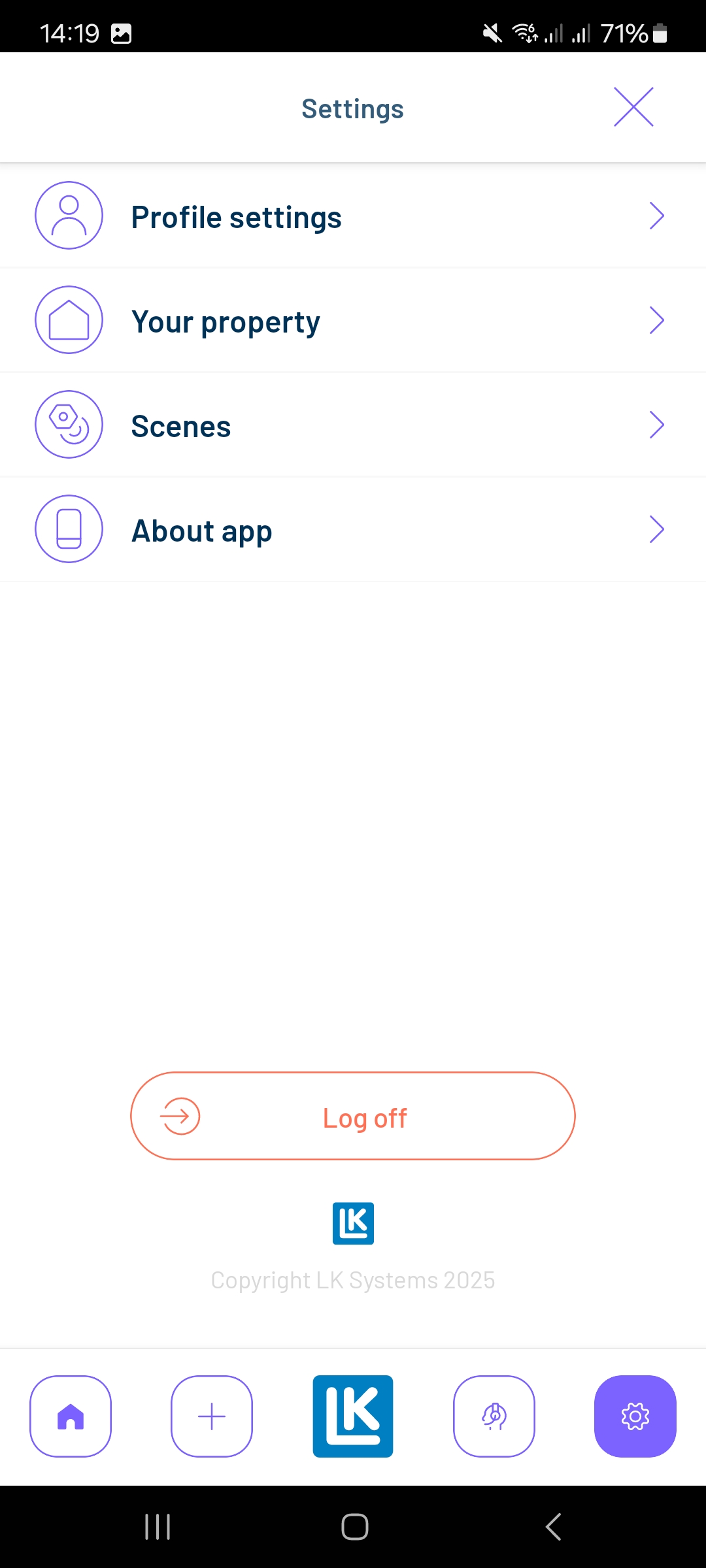706x1568 pixels.
Task: Go back using the system back button
Action: [553, 1527]
